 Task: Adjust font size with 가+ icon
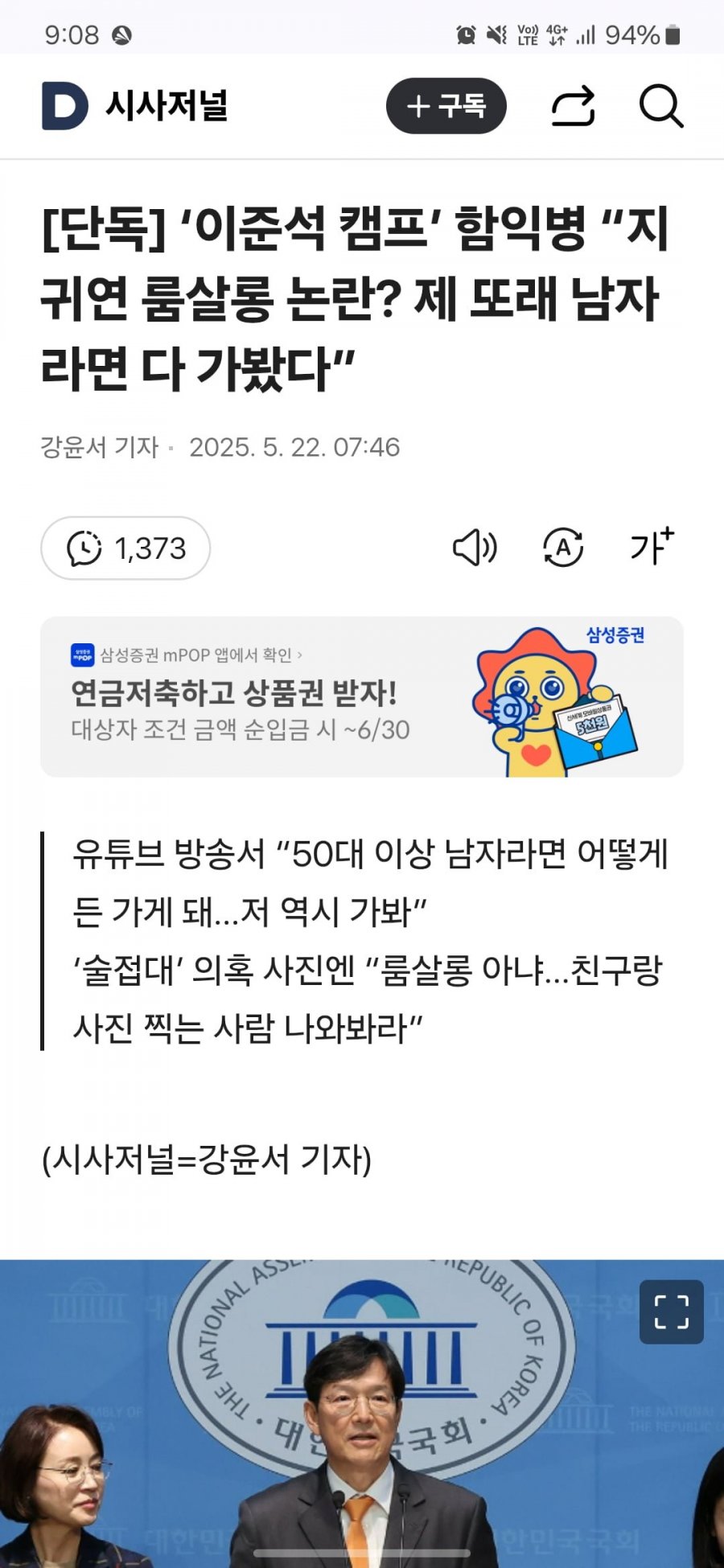651,547
